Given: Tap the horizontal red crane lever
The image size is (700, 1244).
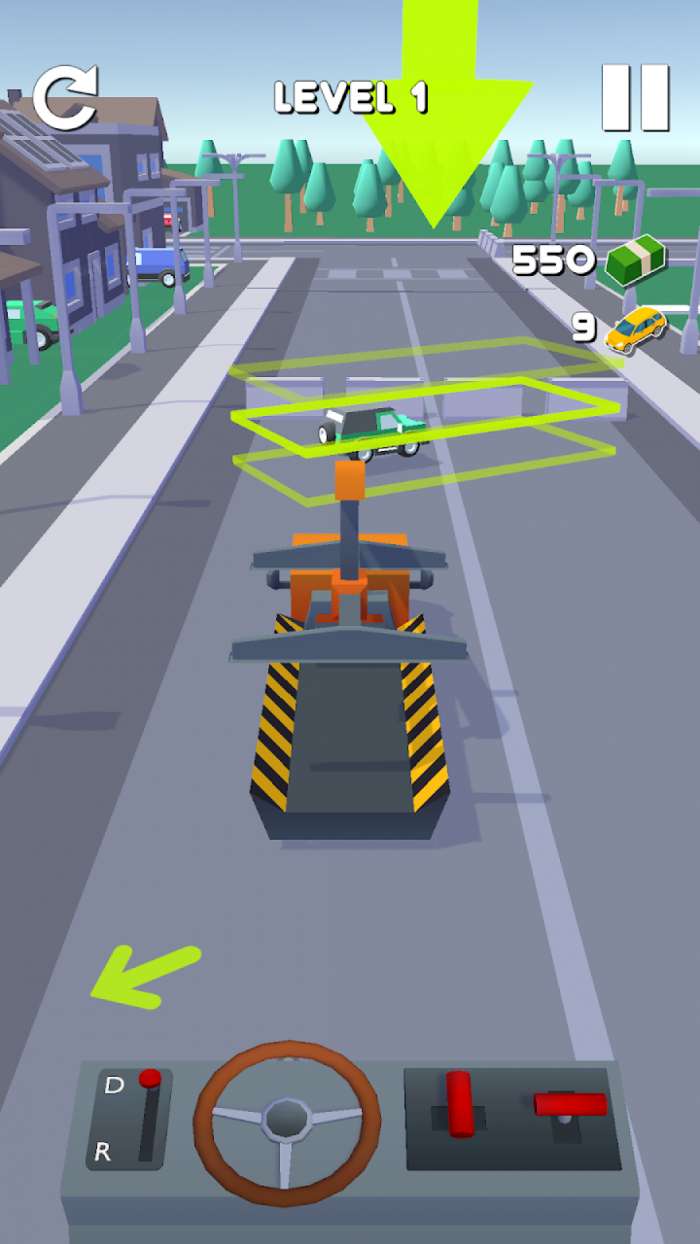Looking at the screenshot, I should point(570,1104).
